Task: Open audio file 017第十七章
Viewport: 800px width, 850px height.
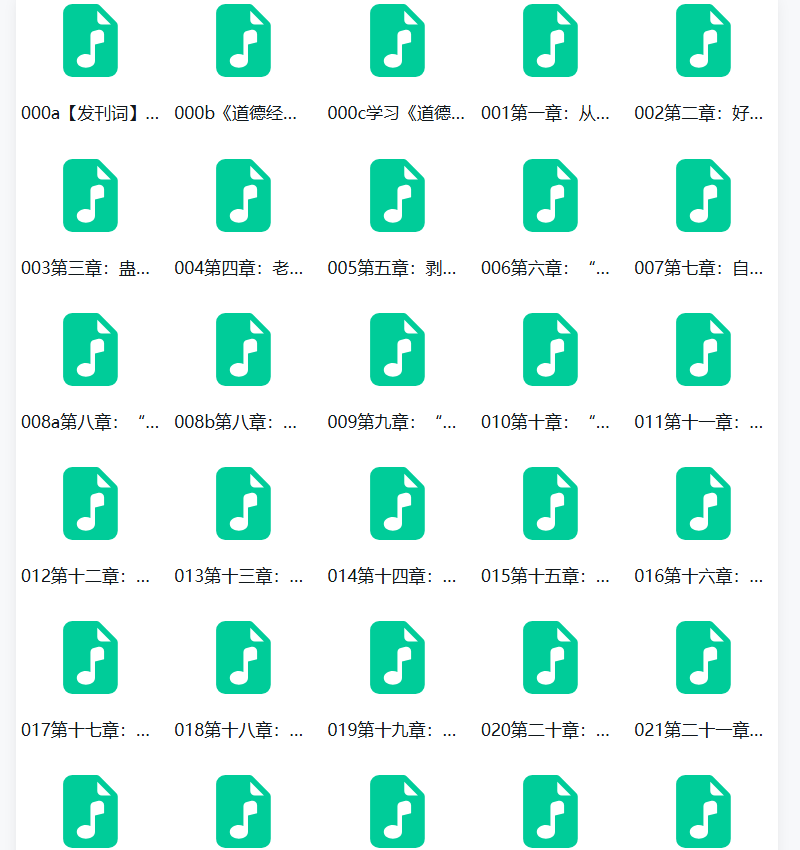Action: click(x=90, y=657)
